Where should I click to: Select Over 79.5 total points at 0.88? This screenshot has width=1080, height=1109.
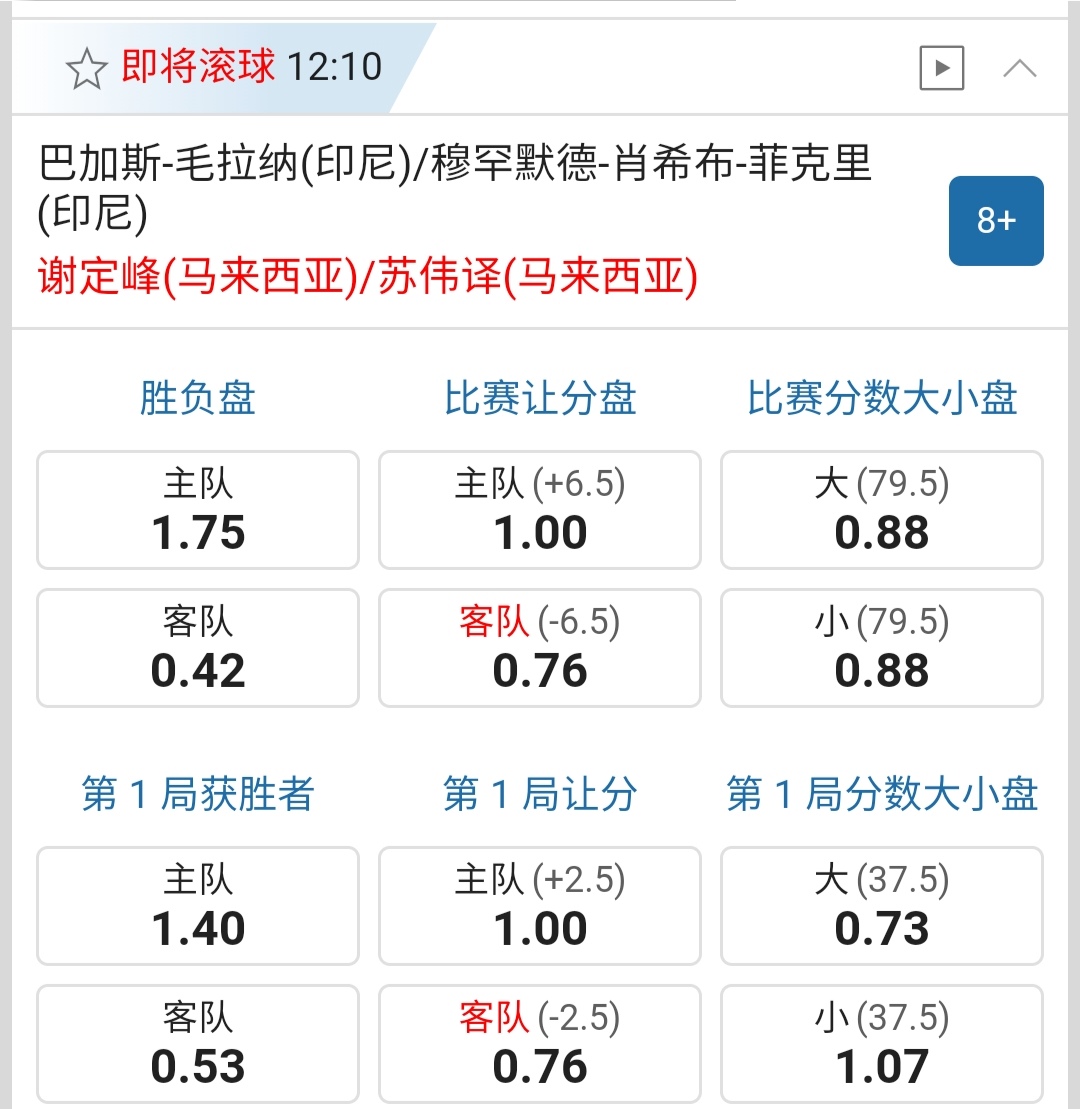click(881, 510)
